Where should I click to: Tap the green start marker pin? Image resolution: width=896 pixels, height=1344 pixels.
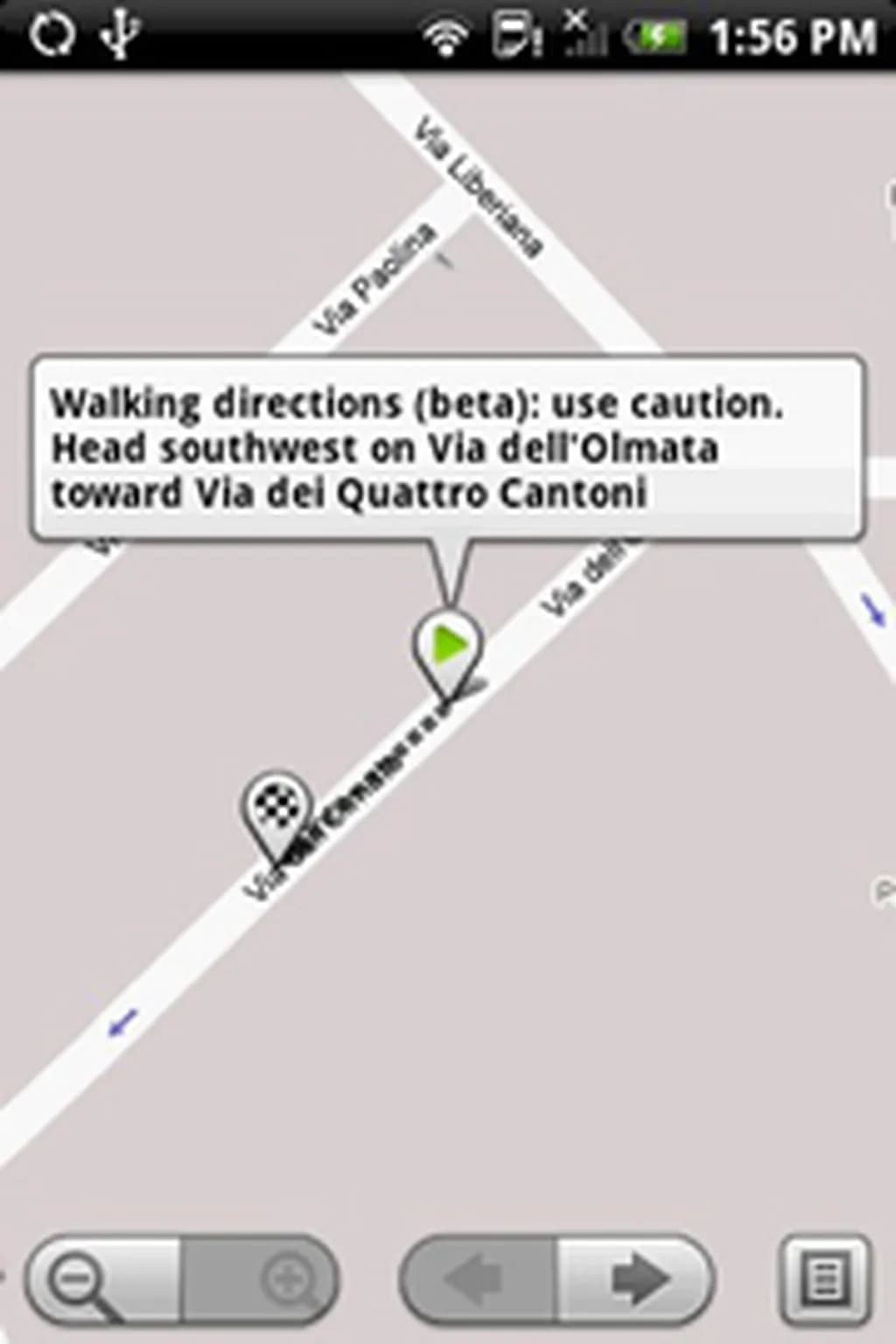(x=448, y=649)
